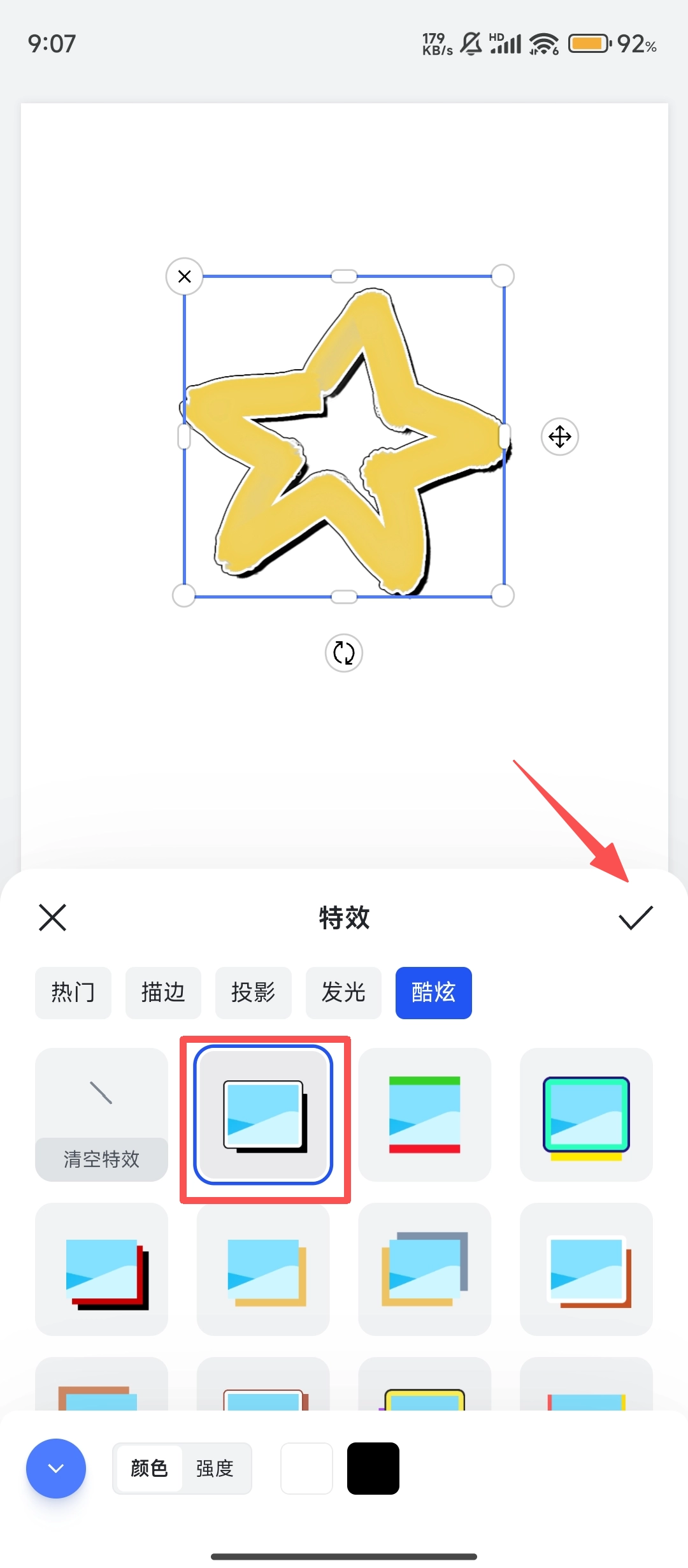Pick the black color swatch
This screenshot has height=1568, width=688.
point(373,1469)
